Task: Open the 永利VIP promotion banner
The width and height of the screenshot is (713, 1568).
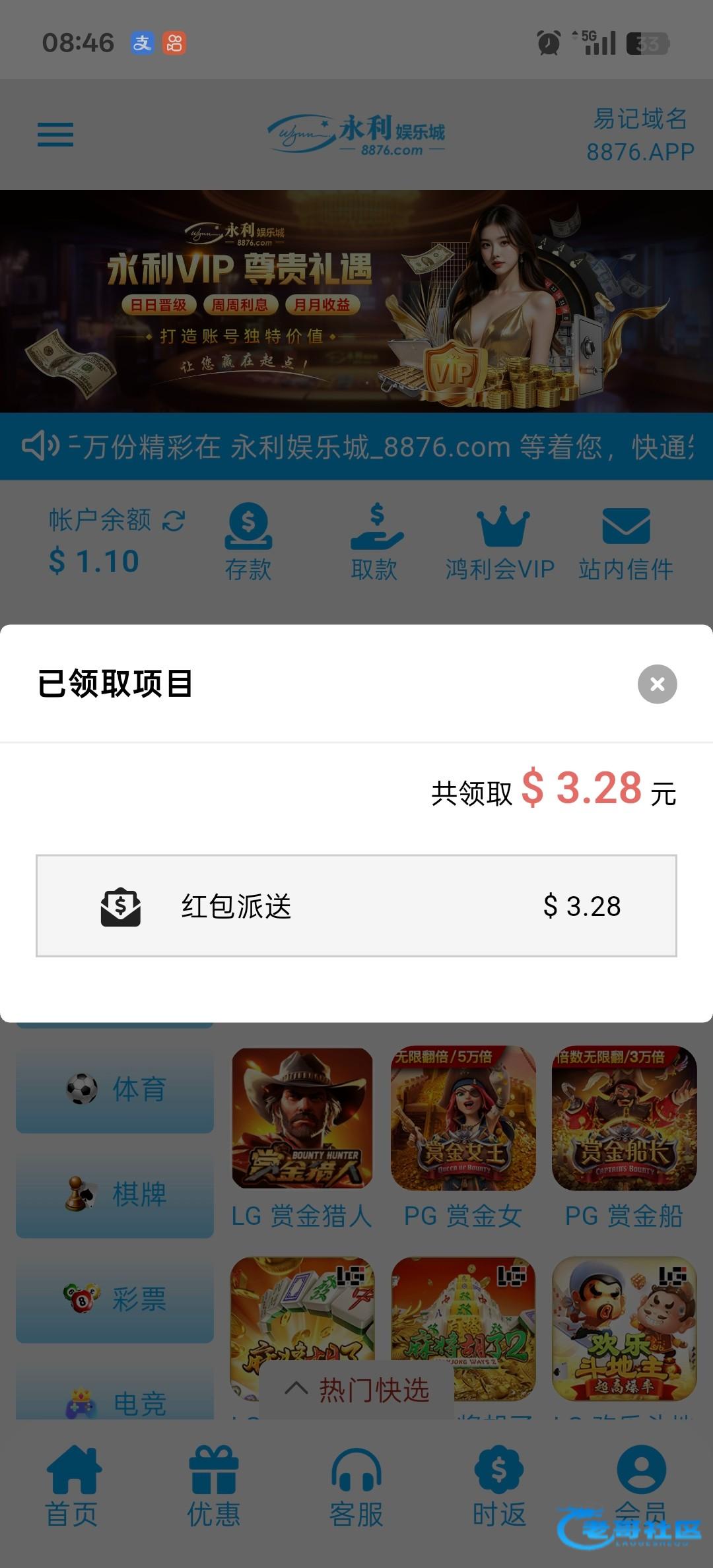Action: pos(356,301)
